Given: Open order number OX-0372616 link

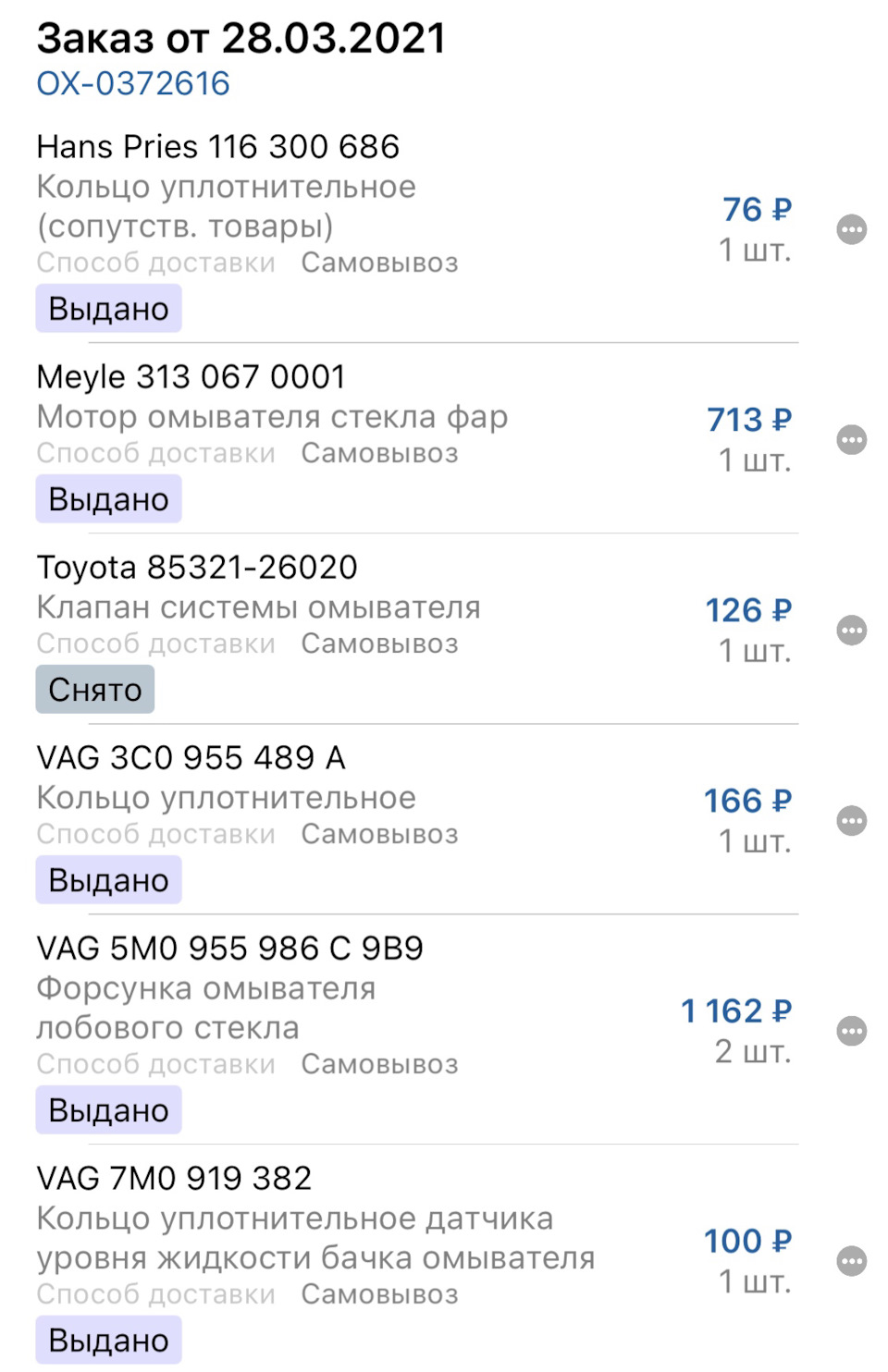Looking at the screenshot, I should [133, 84].
